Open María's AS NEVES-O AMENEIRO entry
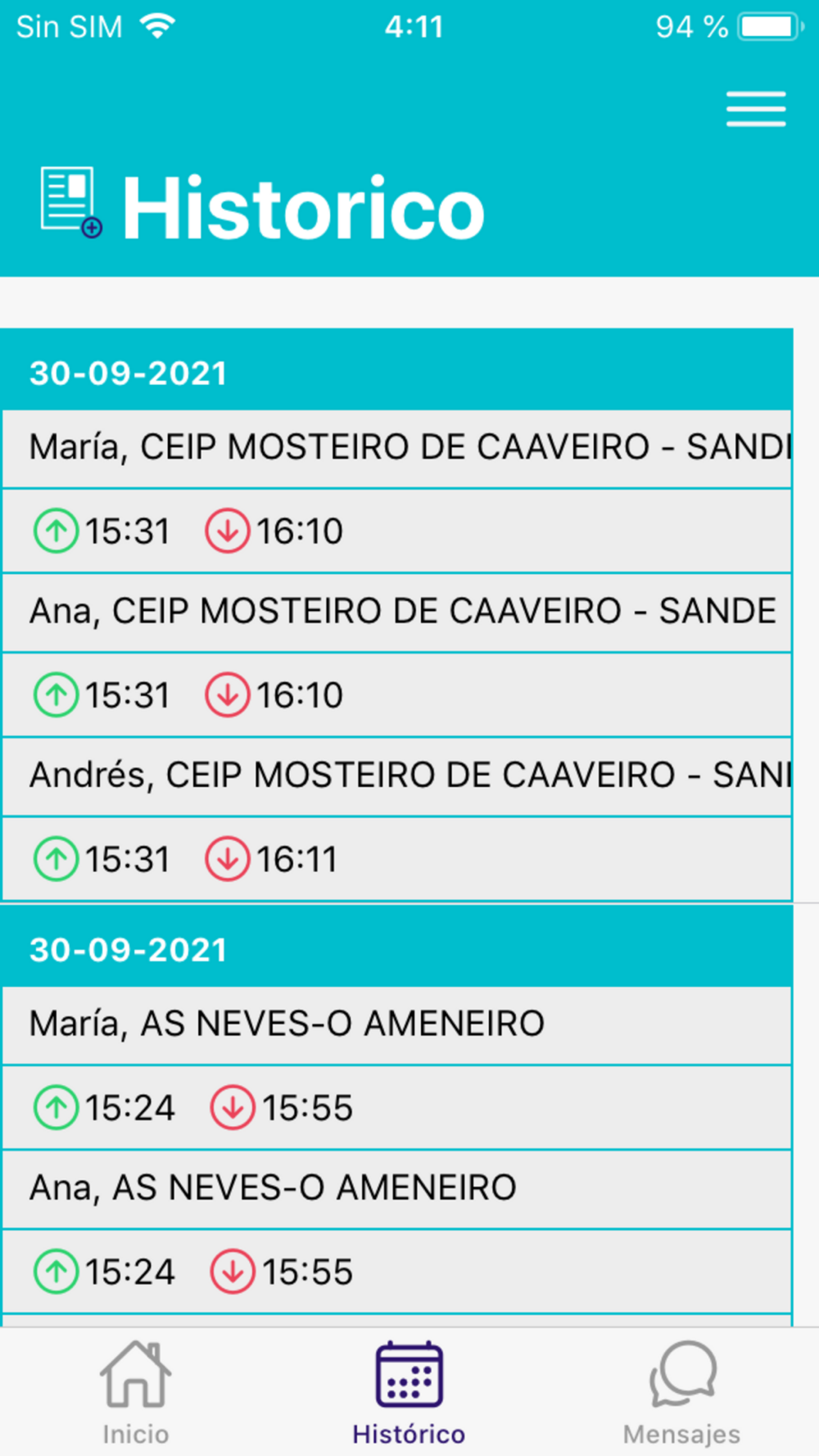Image resolution: width=819 pixels, height=1456 pixels. [396, 1025]
